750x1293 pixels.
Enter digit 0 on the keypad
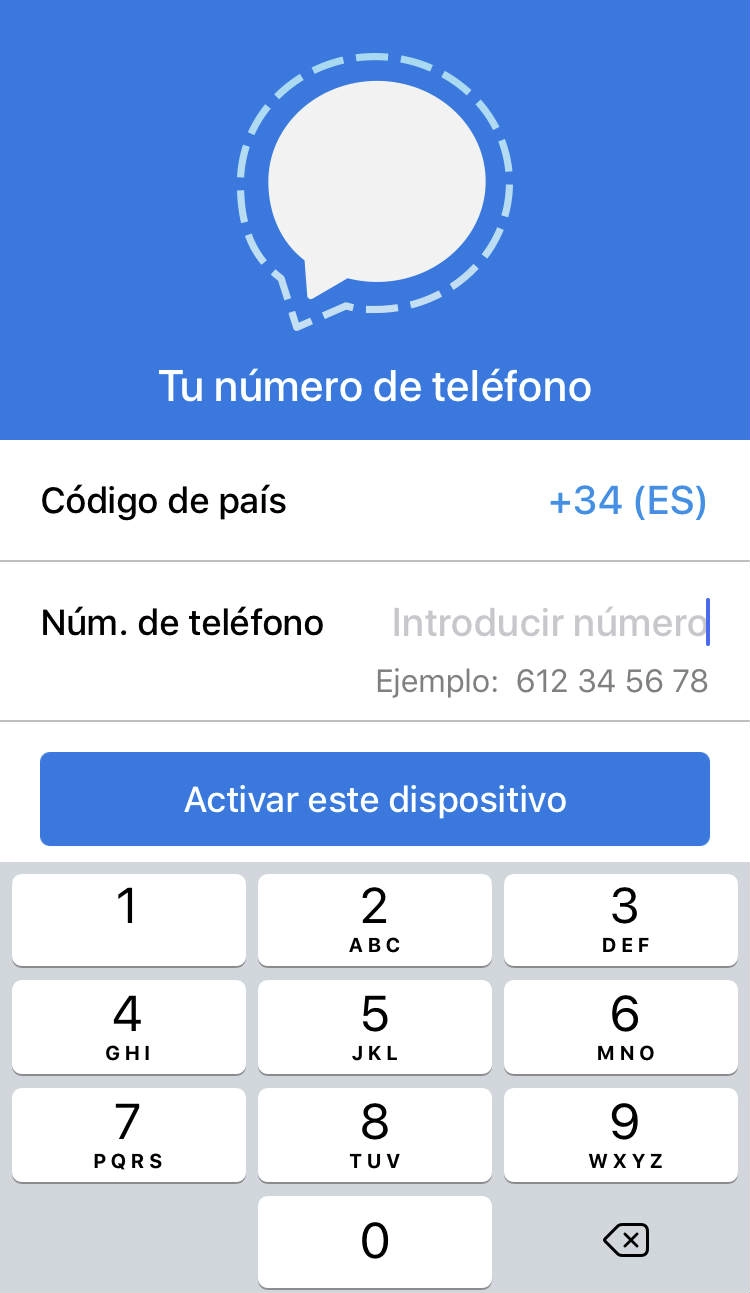pos(375,1241)
